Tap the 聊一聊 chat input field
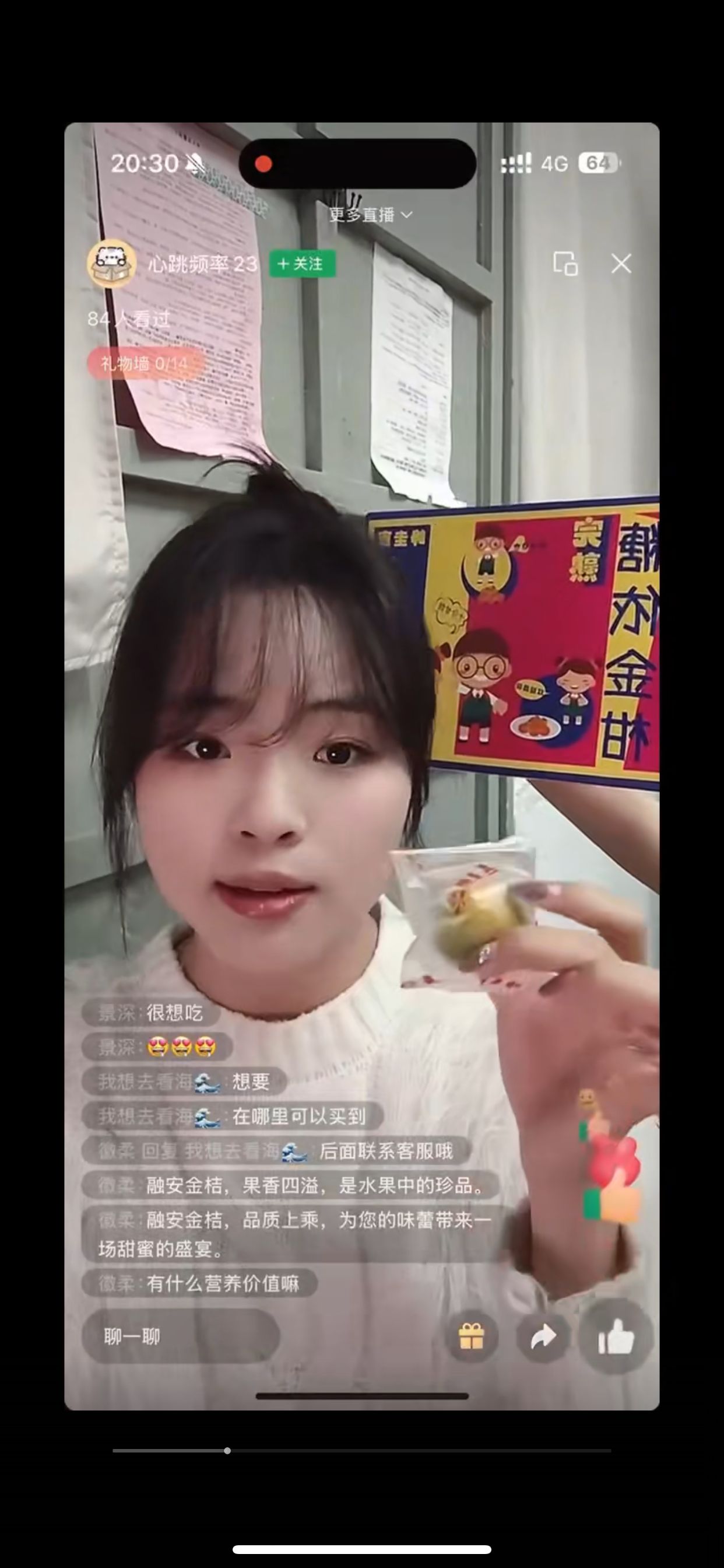Image resolution: width=724 pixels, height=1568 pixels. 180,1336
